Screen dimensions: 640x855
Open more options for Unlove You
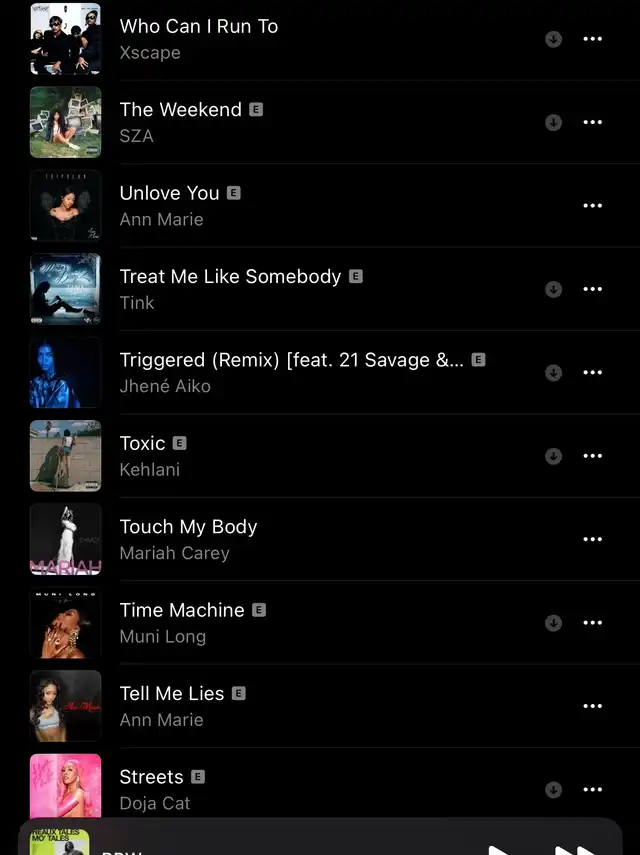593,206
